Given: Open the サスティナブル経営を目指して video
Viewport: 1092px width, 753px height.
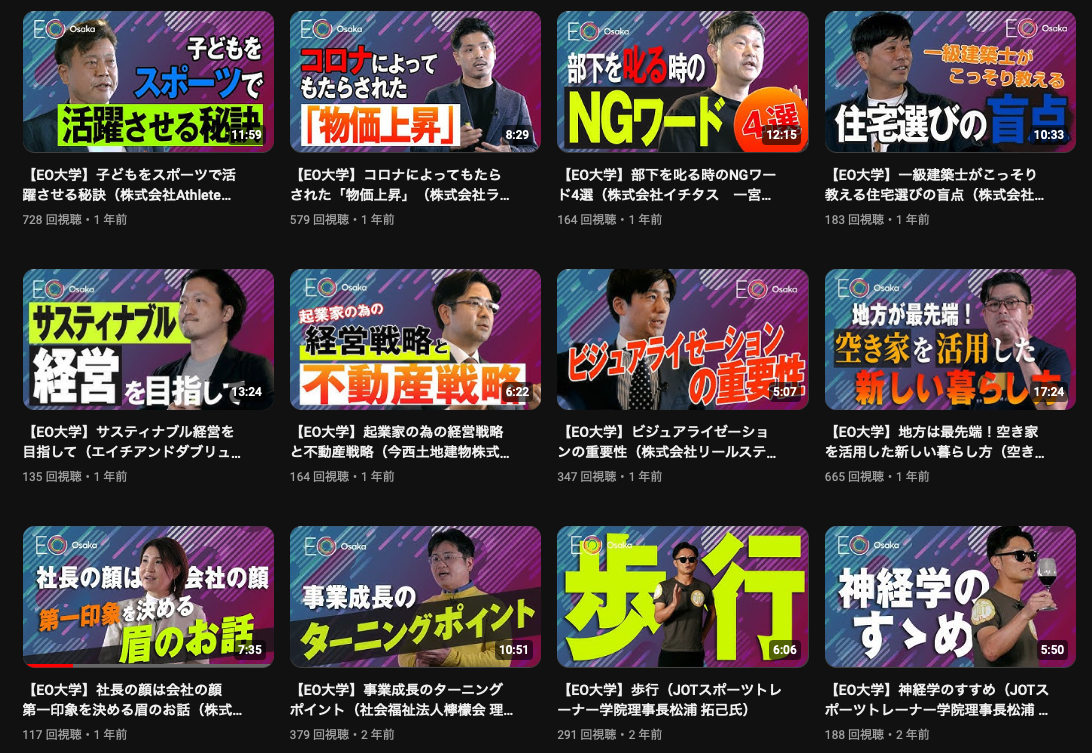Looking at the screenshot, I should [x=148, y=339].
